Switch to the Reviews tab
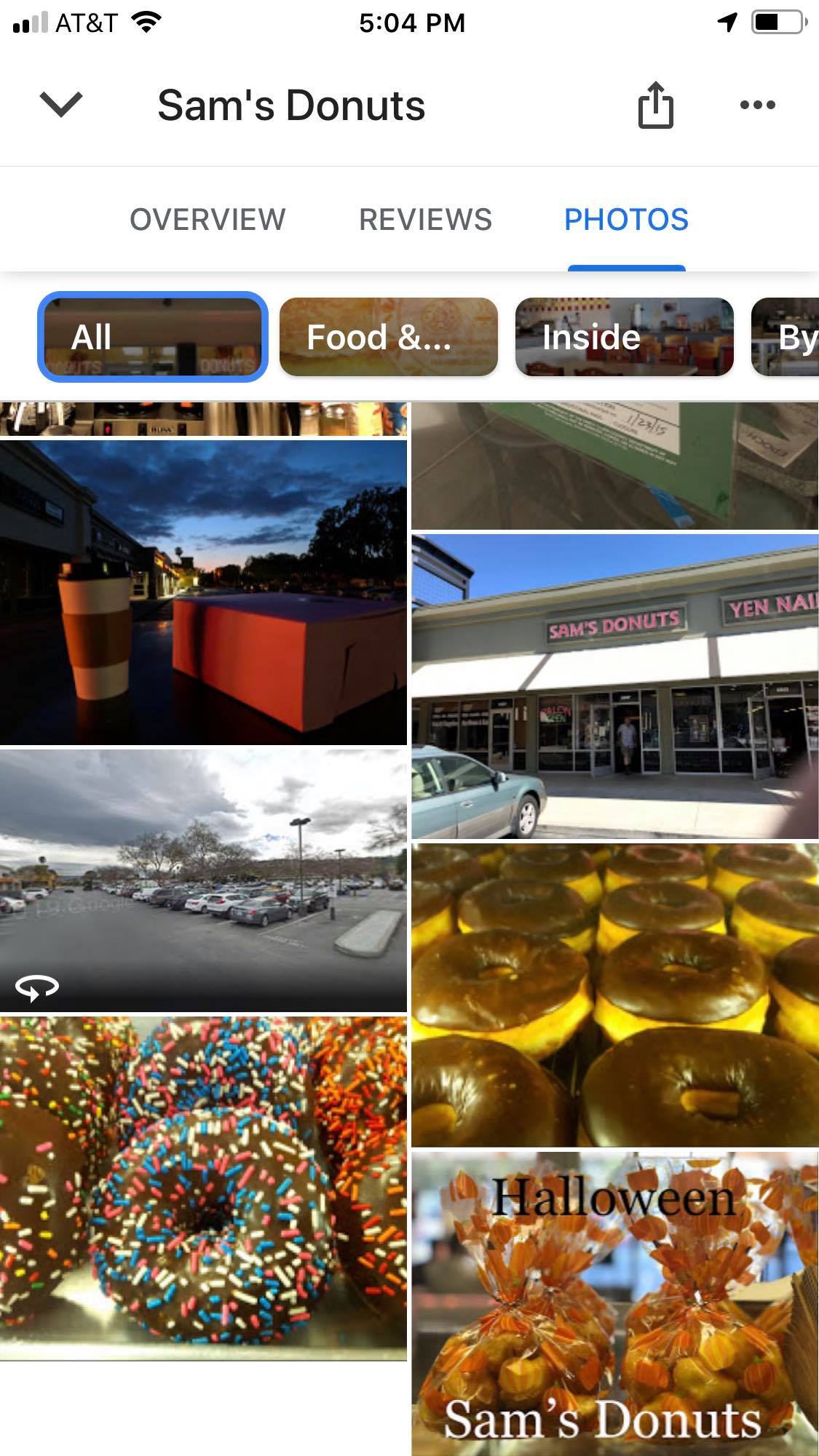This screenshot has width=819, height=1456. (x=425, y=220)
